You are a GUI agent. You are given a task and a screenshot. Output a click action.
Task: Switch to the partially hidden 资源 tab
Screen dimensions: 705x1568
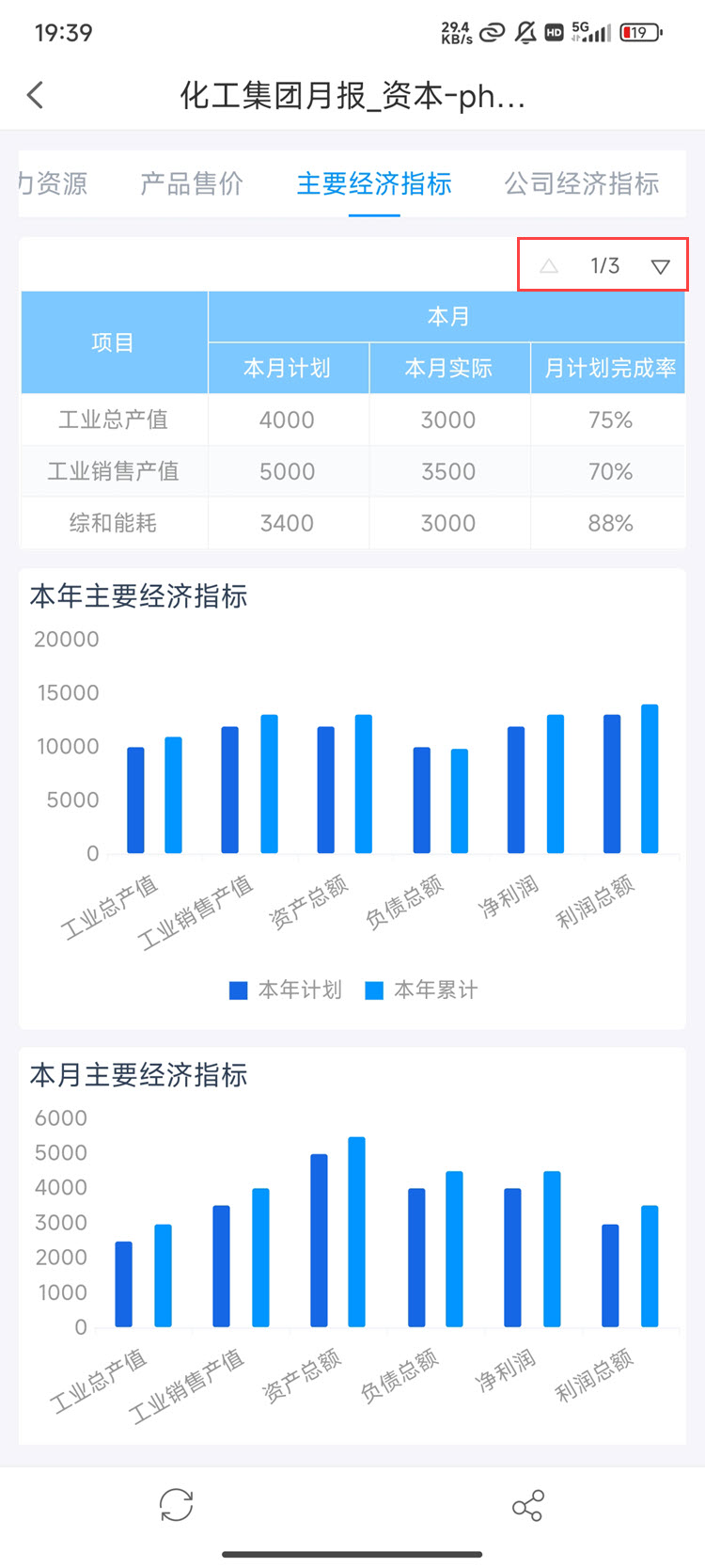pos(54,183)
